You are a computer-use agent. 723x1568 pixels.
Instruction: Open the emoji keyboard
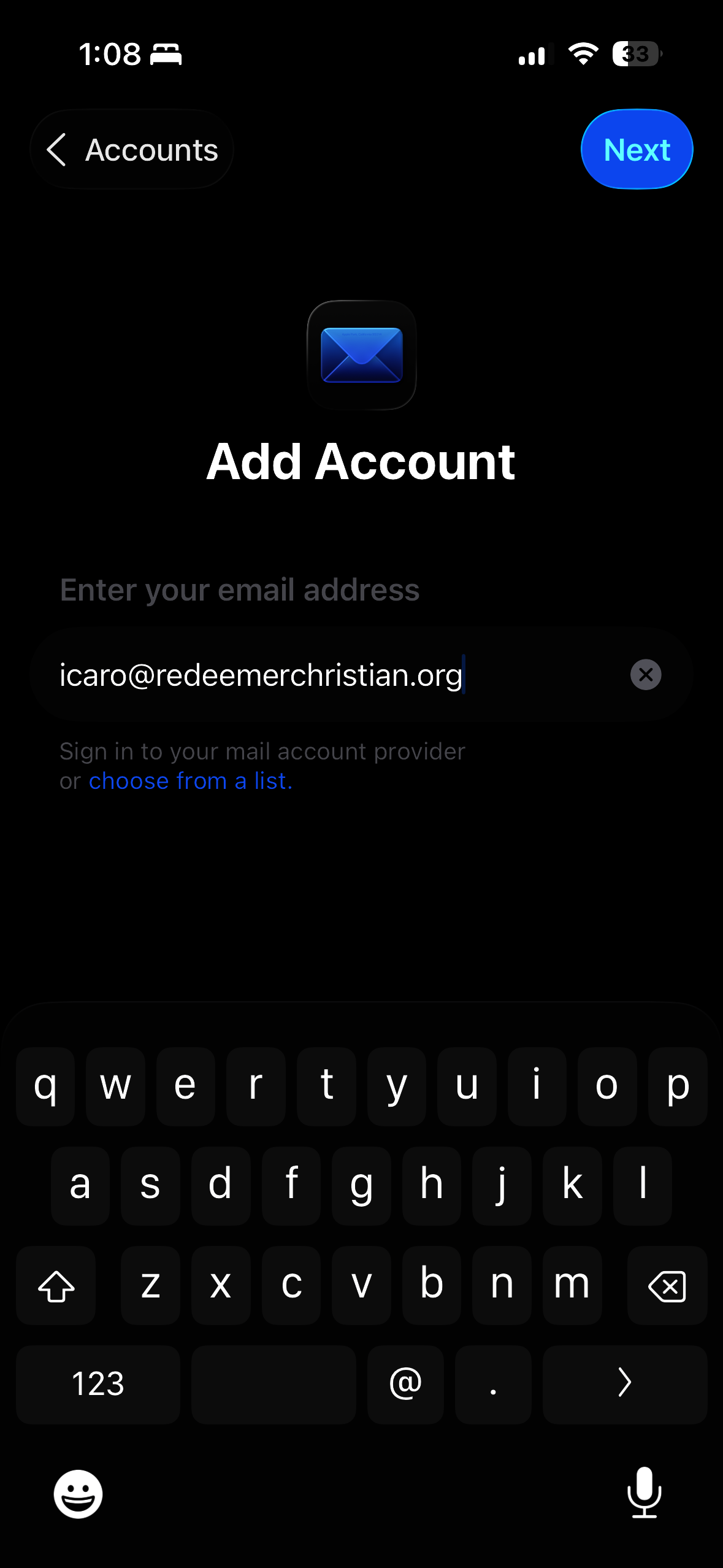pos(78,1494)
